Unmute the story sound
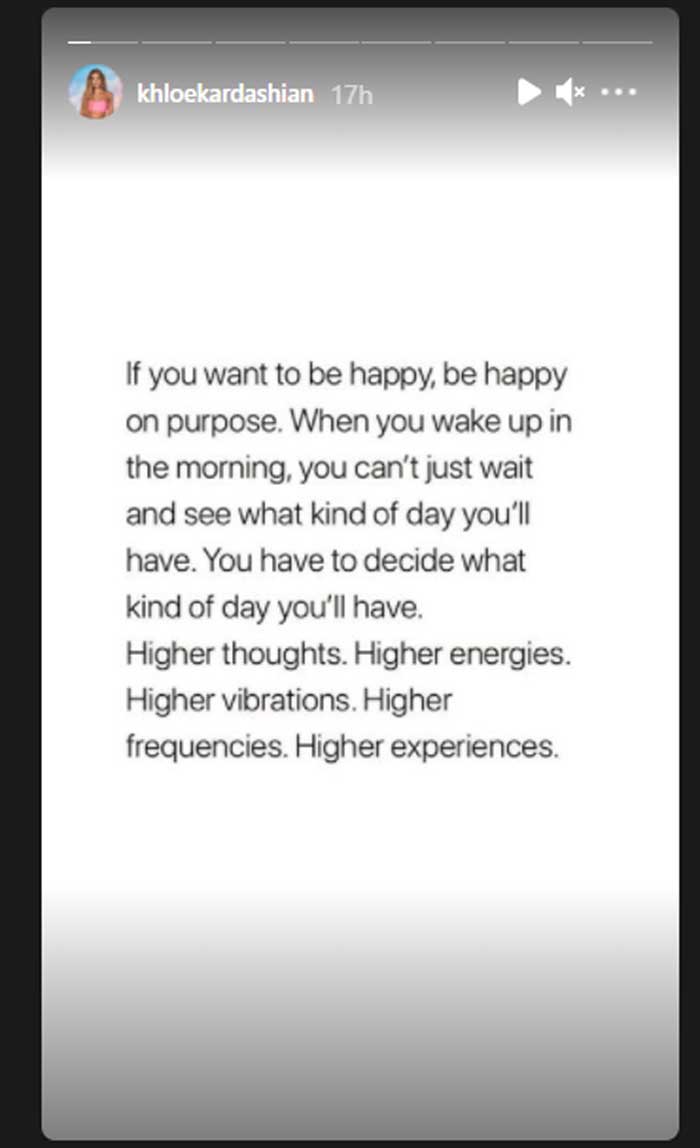The image size is (700, 1148). pos(570,93)
